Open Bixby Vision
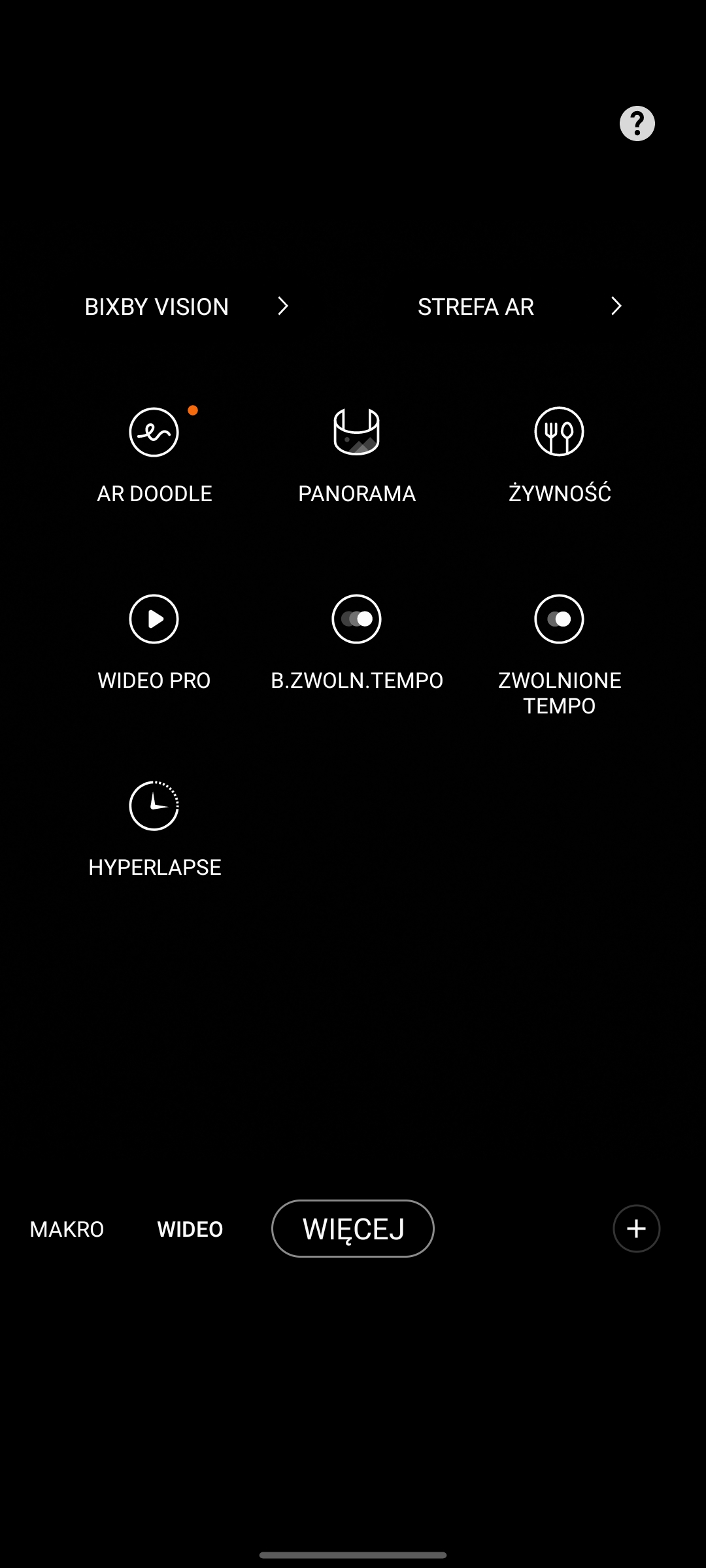The width and height of the screenshot is (706, 1568). tap(186, 306)
